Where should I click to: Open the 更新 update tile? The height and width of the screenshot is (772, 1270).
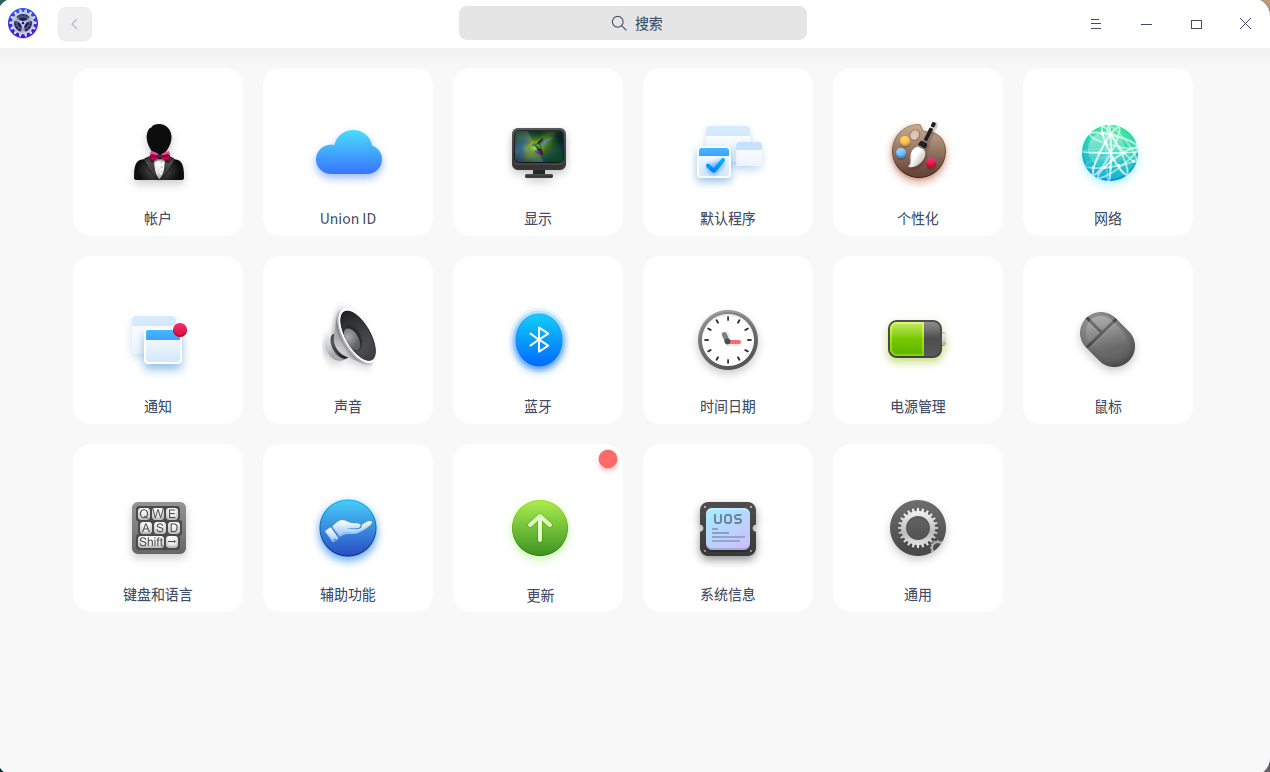pos(538,528)
